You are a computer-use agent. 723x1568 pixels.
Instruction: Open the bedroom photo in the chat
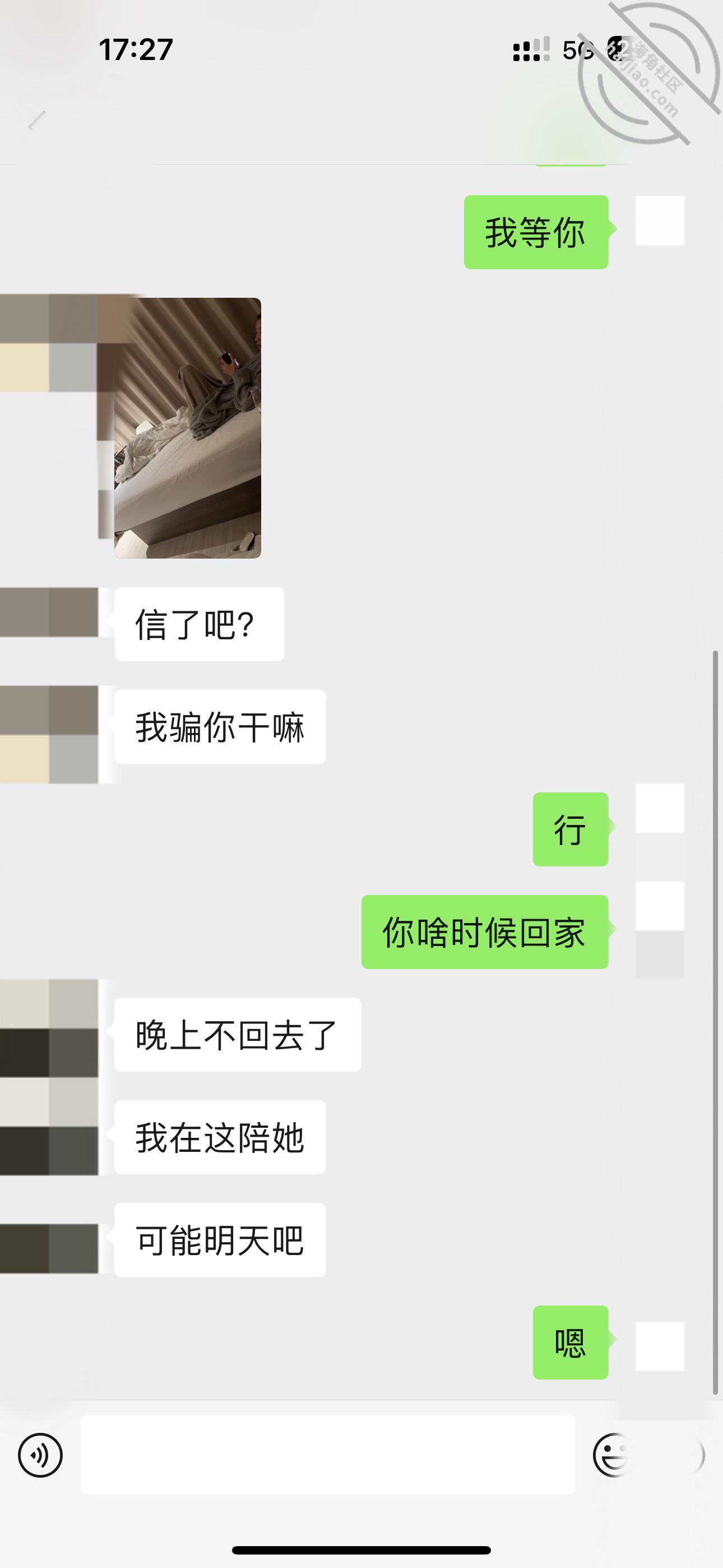pyautogui.click(x=187, y=428)
